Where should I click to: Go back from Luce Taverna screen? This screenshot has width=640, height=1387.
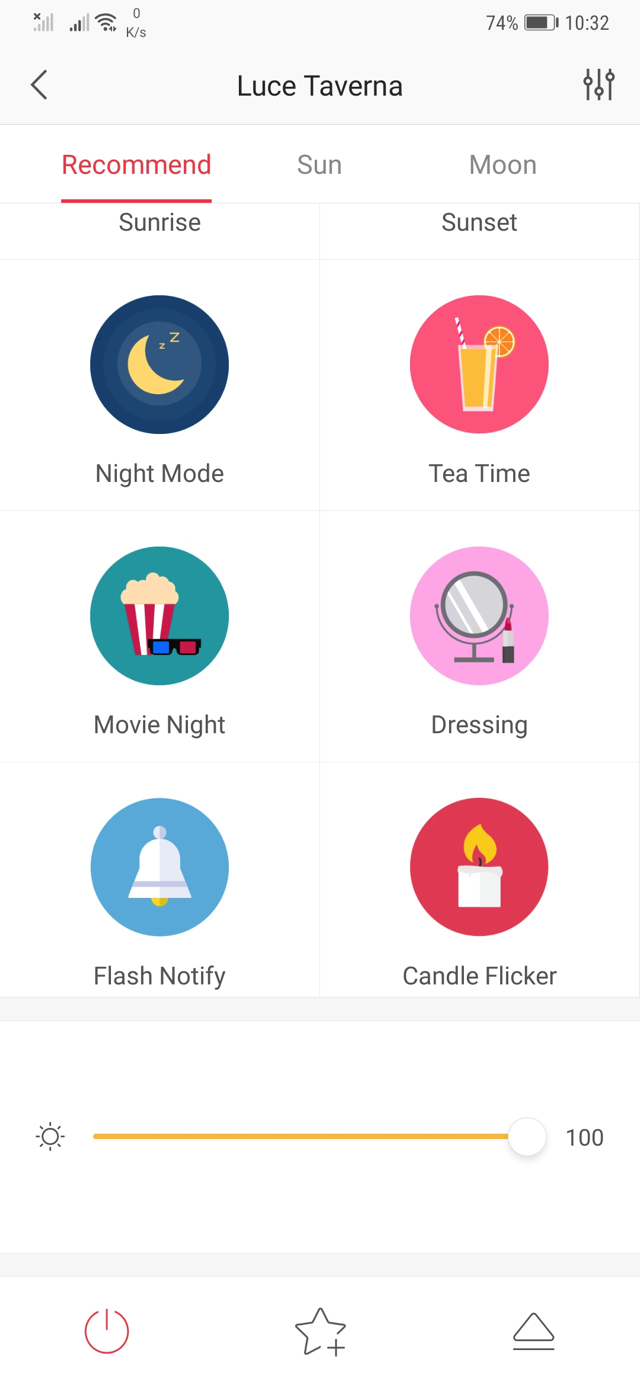(39, 86)
